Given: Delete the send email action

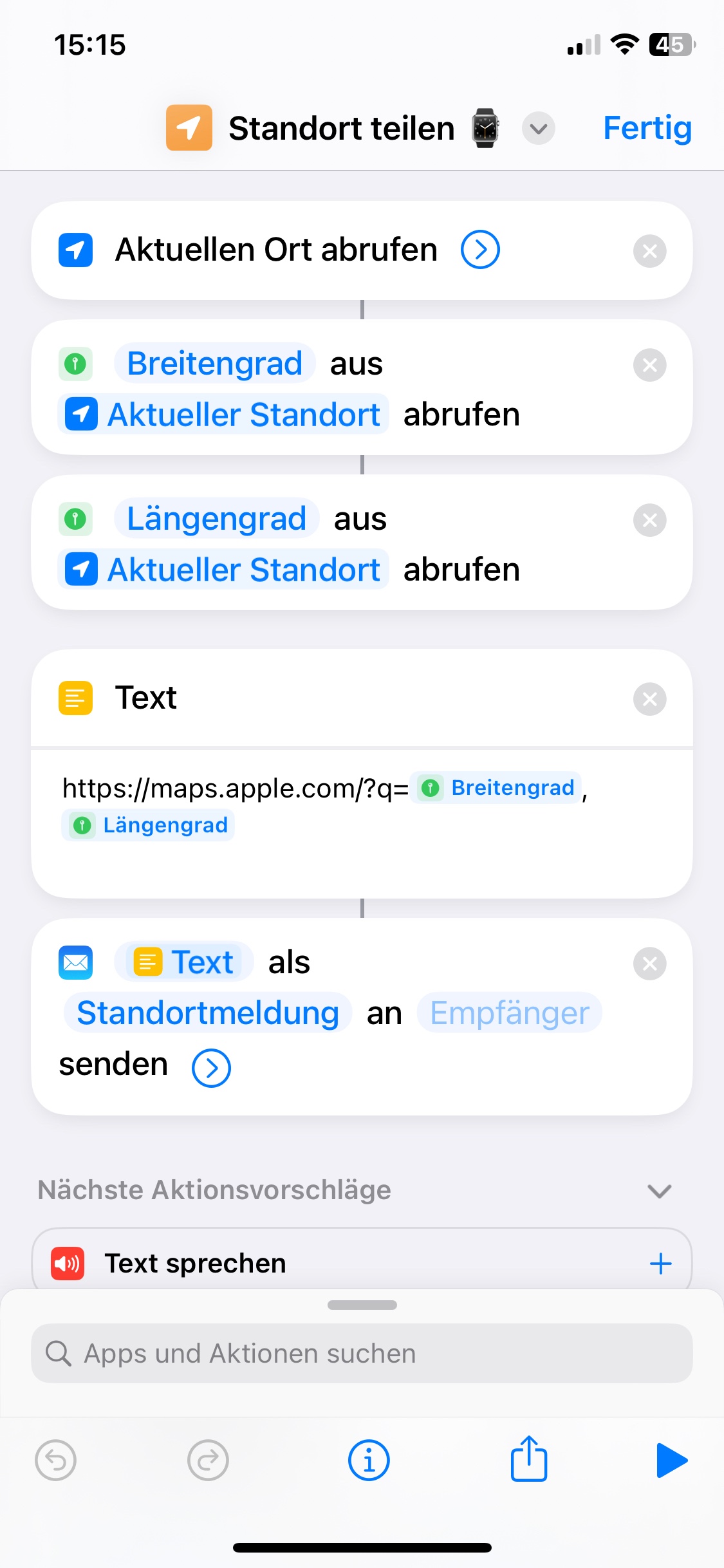Looking at the screenshot, I should click(649, 964).
